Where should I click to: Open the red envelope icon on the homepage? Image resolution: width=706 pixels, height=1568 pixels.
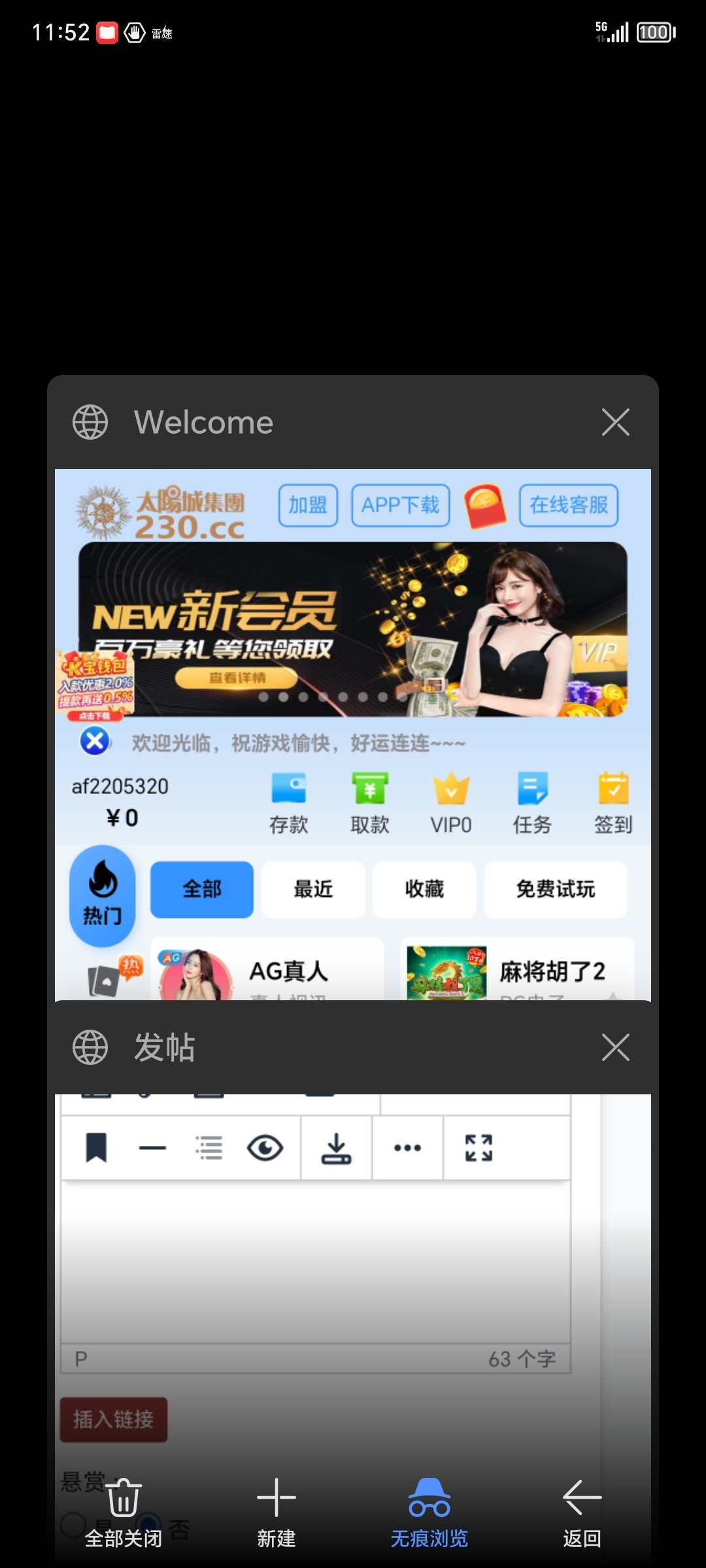point(484,506)
